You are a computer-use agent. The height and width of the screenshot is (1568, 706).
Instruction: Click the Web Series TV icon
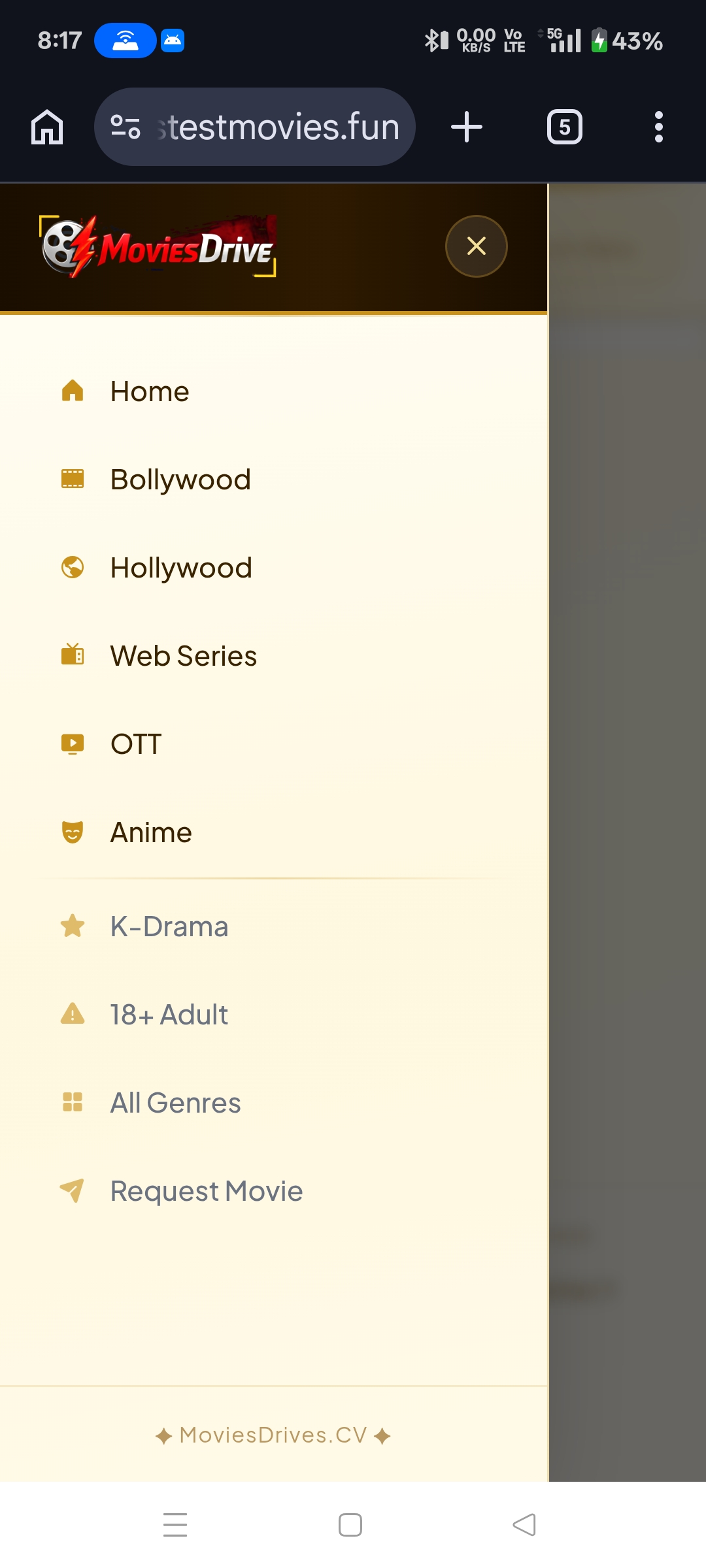(72, 655)
